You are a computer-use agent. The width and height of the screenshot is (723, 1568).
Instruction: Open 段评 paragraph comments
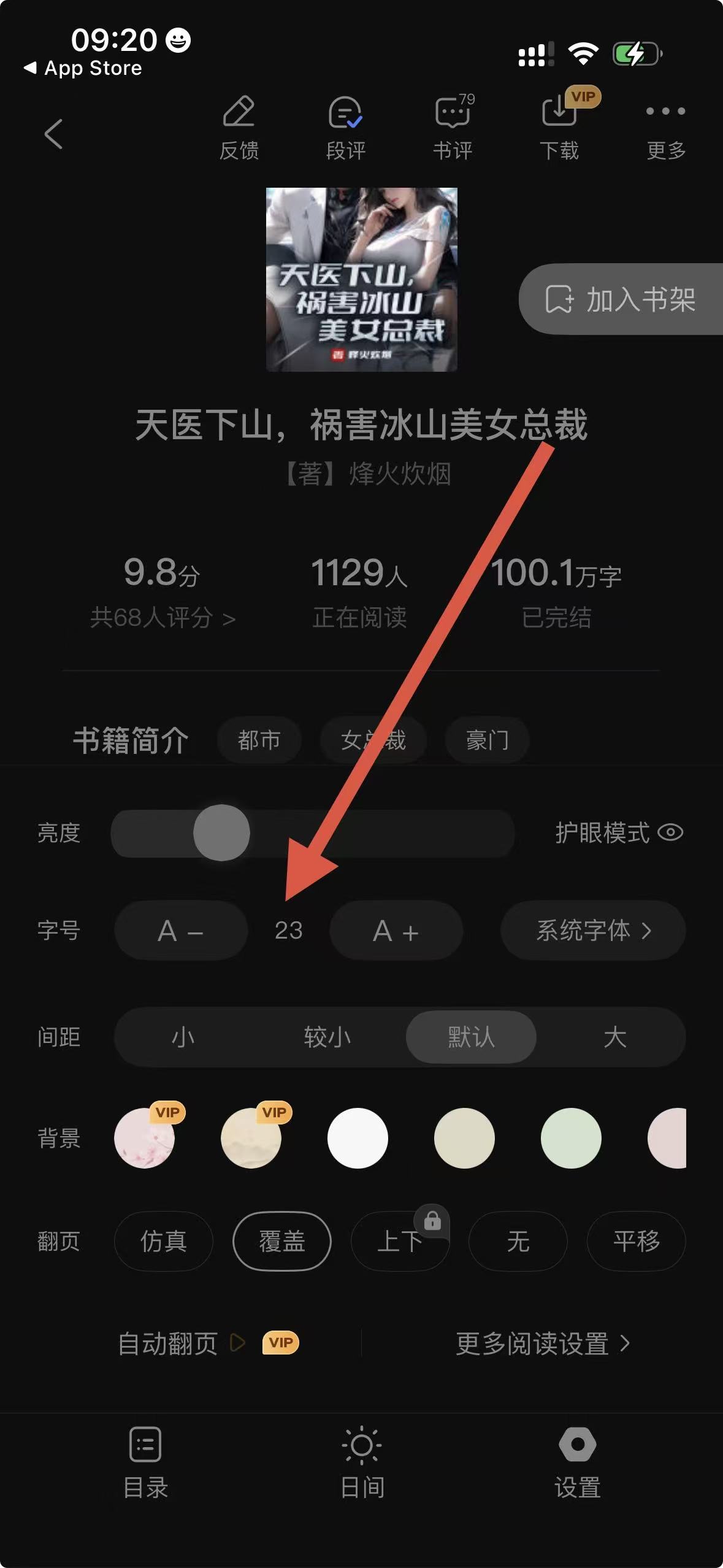click(346, 128)
